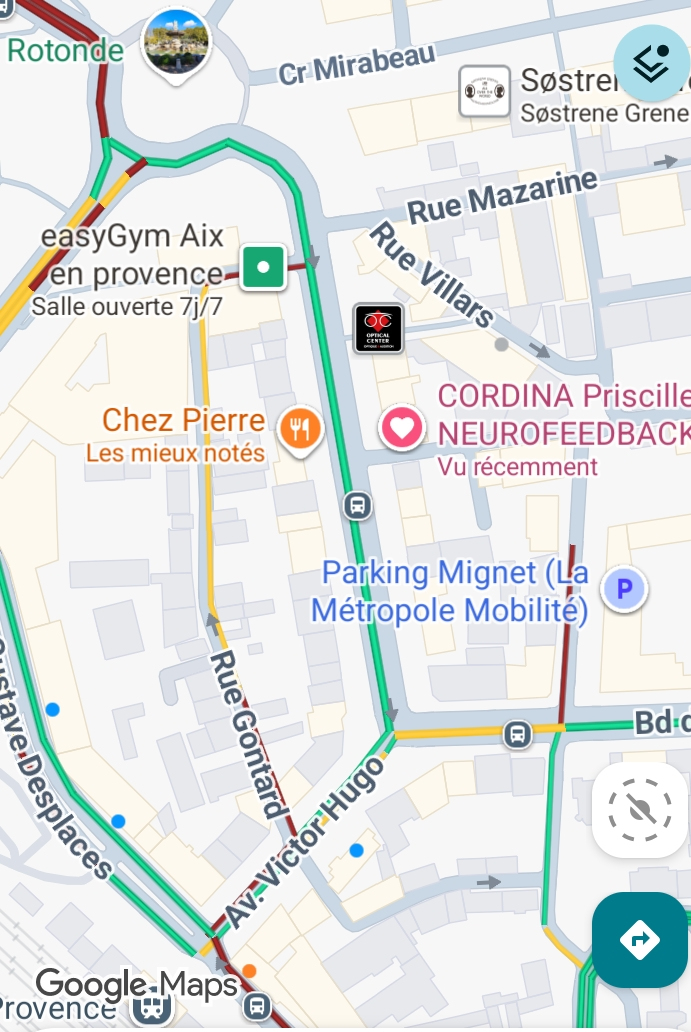View the CORDINA Priscille saved heart pin

pyautogui.click(x=402, y=429)
